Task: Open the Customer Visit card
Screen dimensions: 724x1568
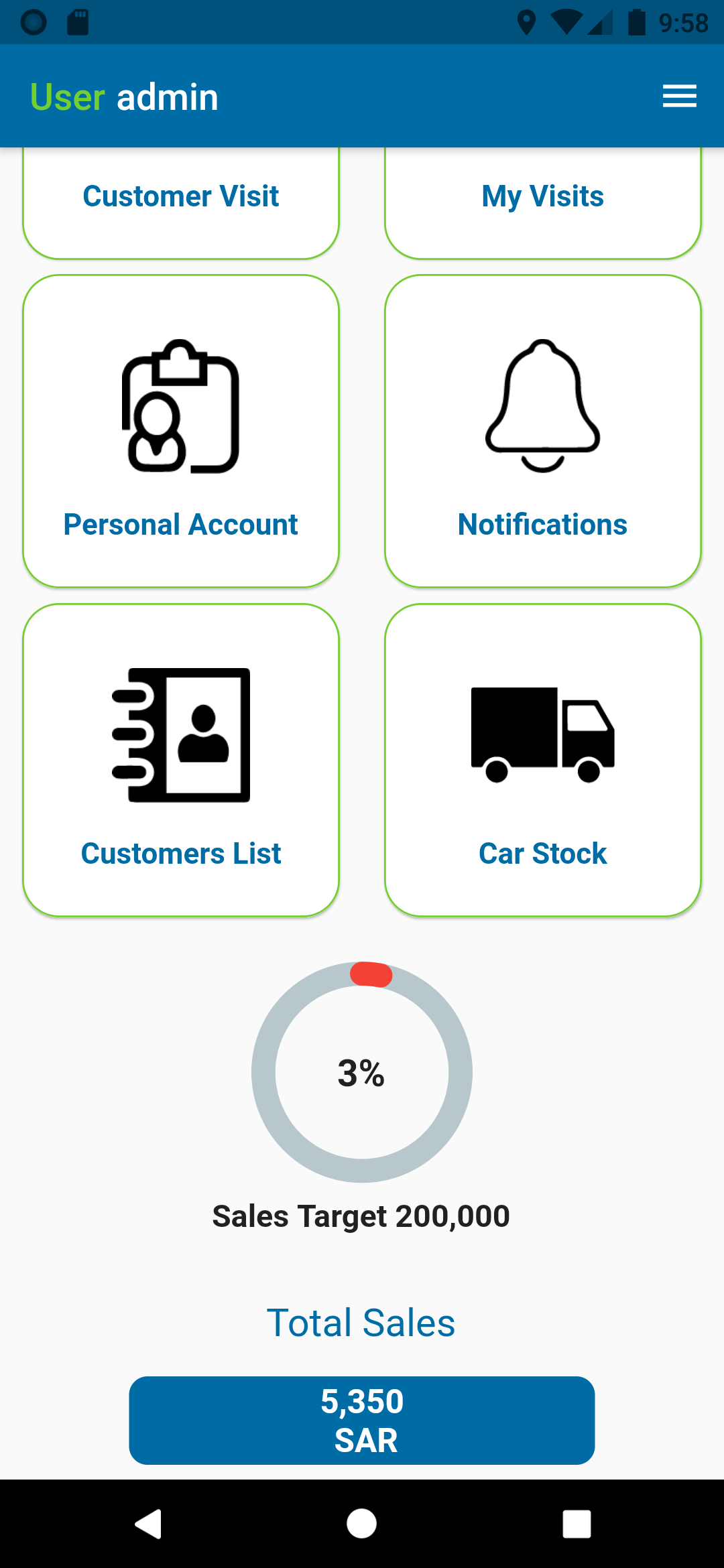Action: click(181, 202)
